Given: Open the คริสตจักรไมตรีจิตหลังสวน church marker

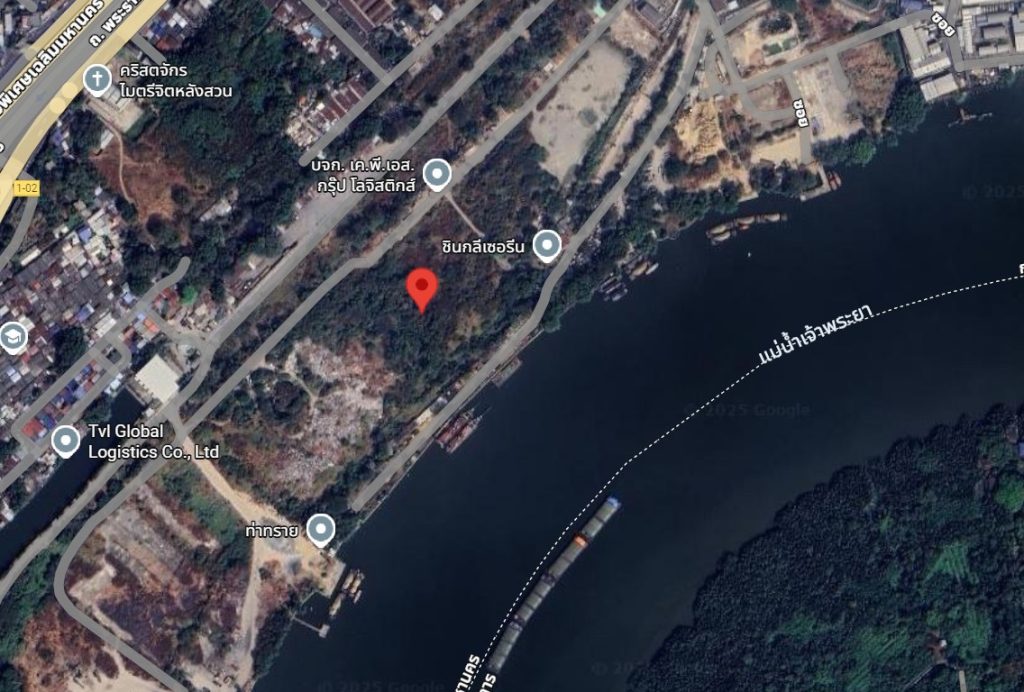Looking at the screenshot, I should 97,79.
